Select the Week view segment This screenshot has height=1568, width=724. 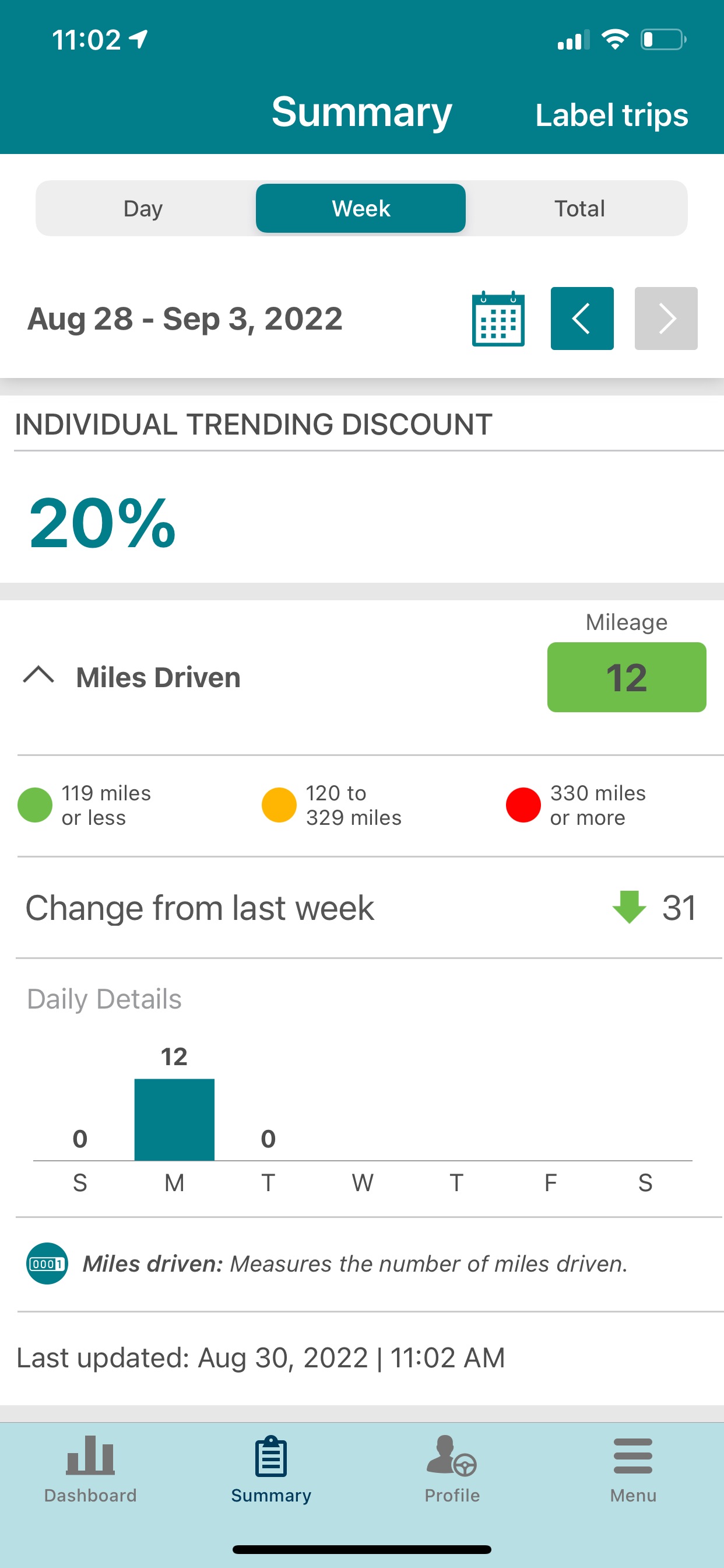(x=360, y=208)
